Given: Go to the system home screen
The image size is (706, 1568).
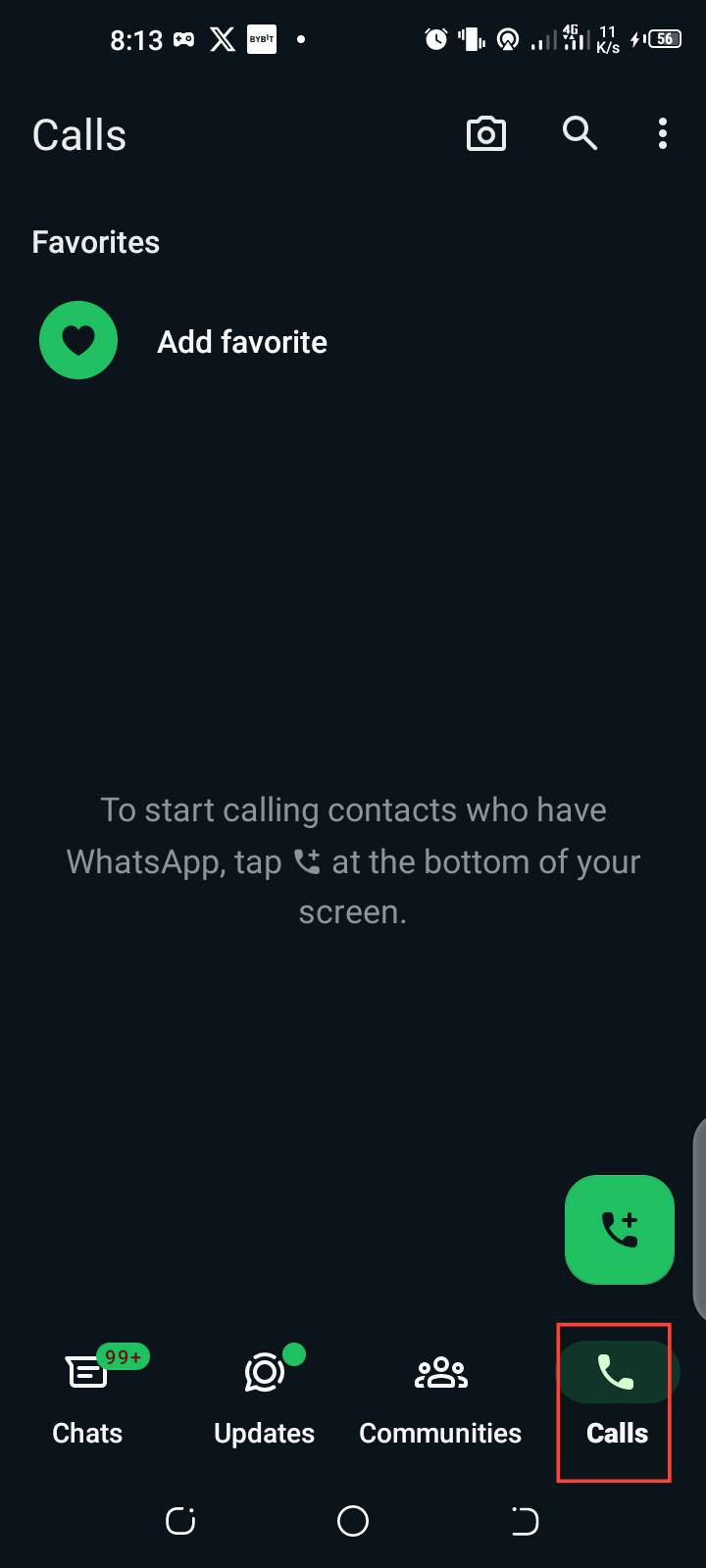Looking at the screenshot, I should click(352, 1521).
